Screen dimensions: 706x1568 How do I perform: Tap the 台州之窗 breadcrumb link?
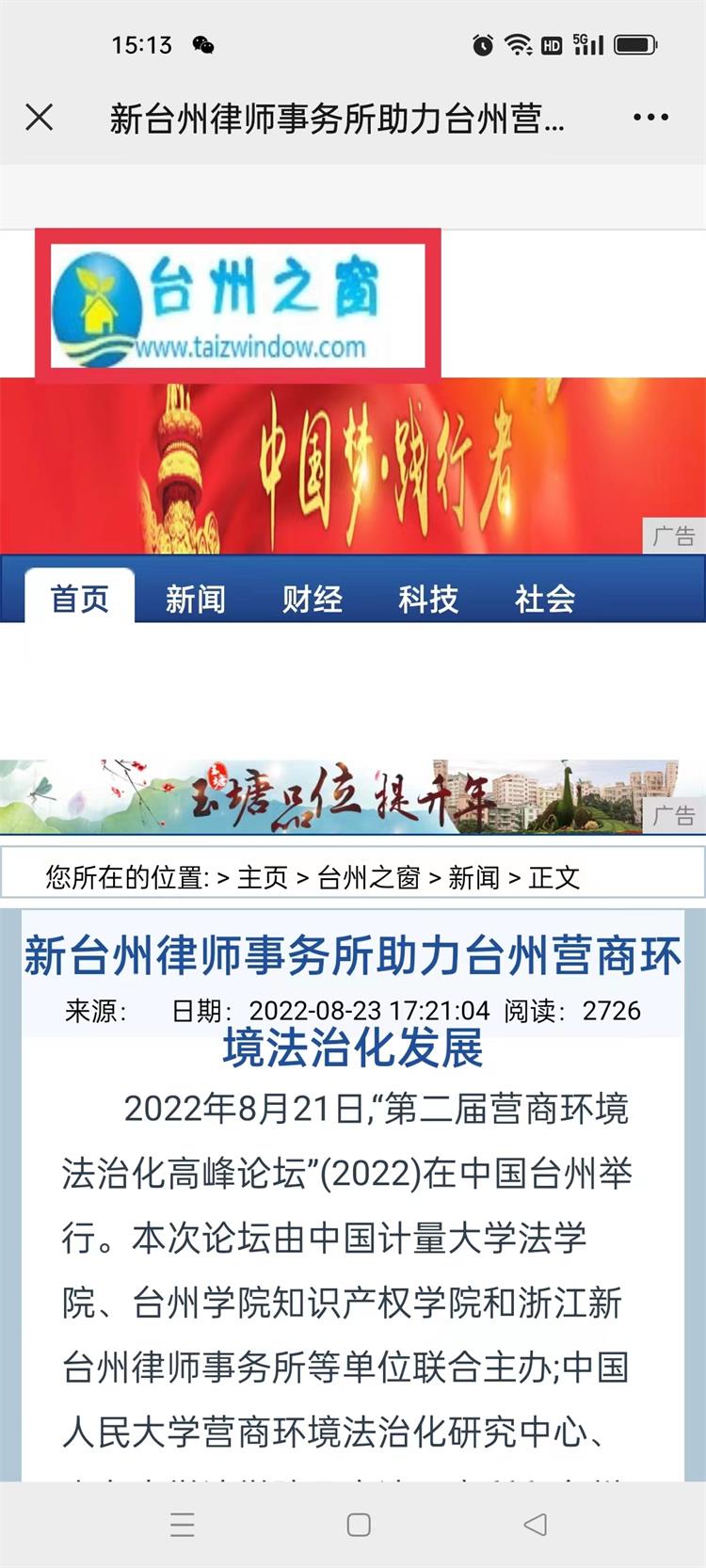click(369, 877)
